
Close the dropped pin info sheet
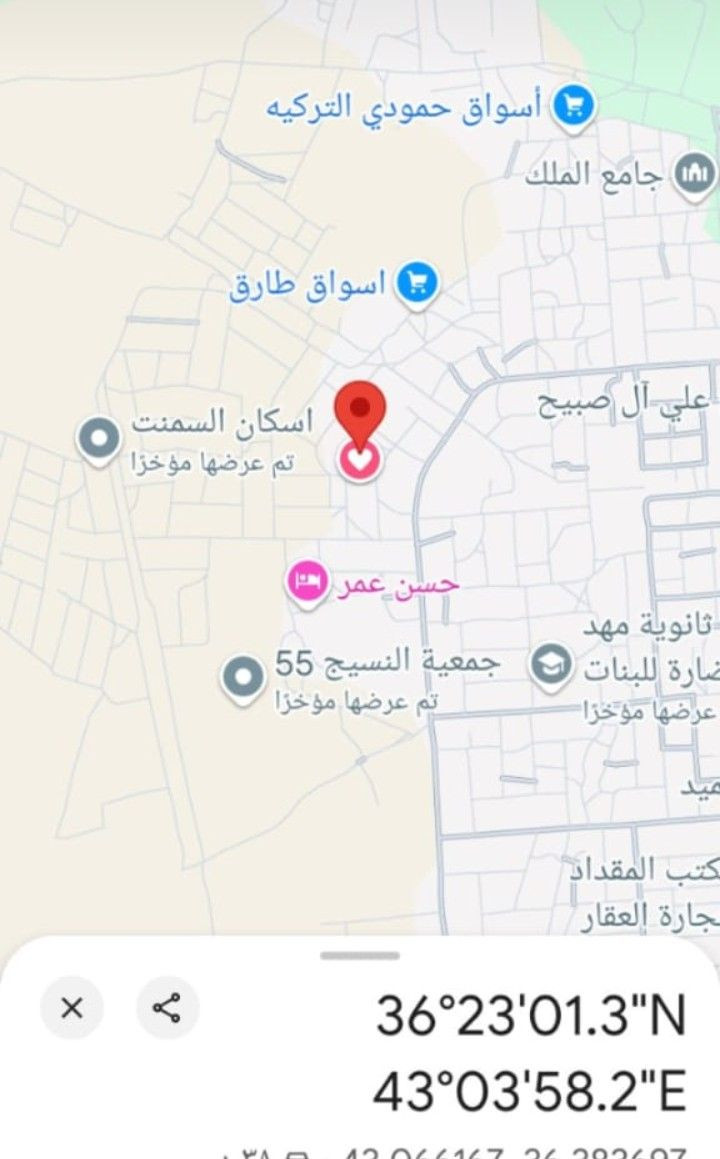click(x=72, y=1008)
